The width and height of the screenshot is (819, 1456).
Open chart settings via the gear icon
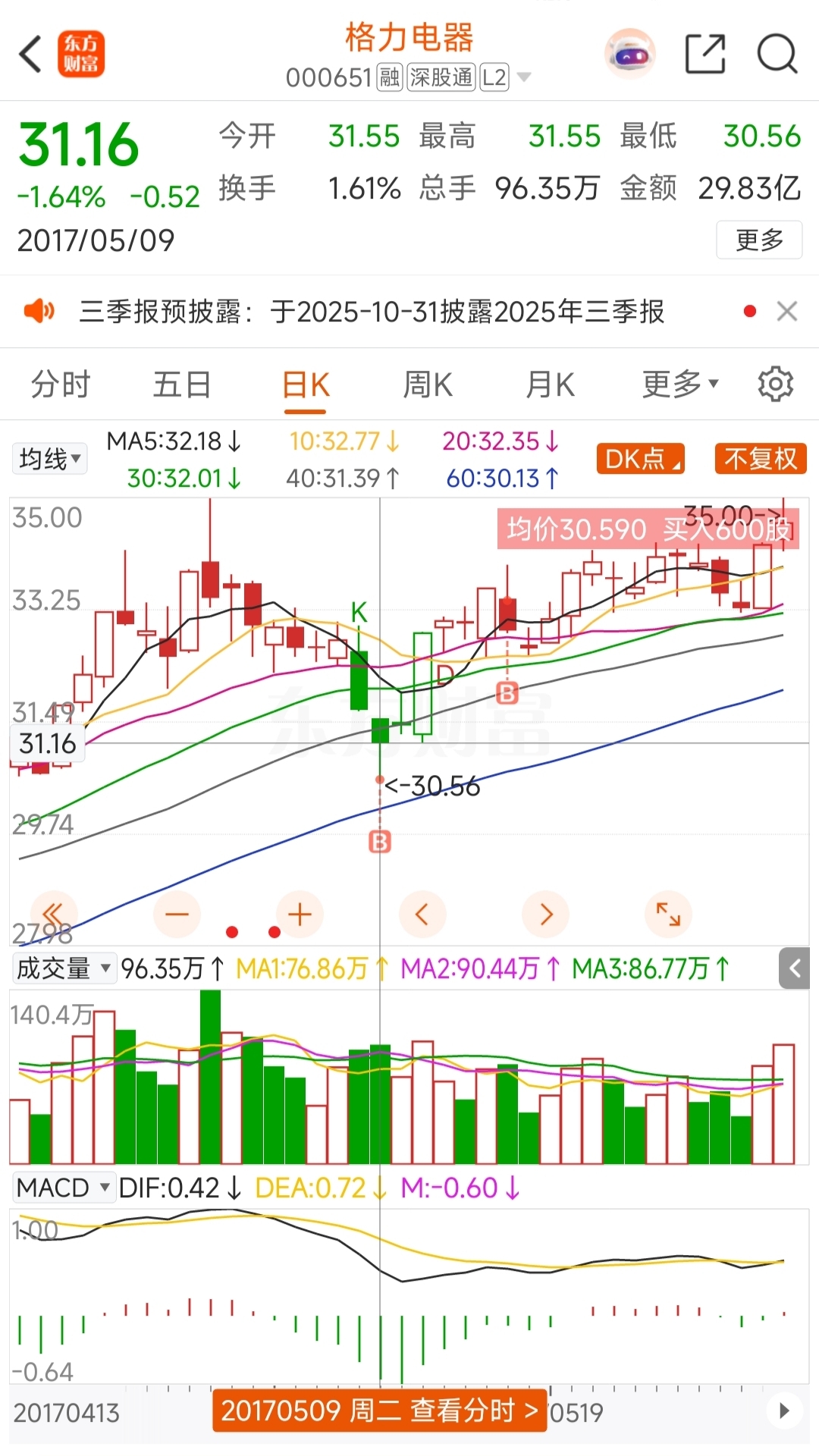[776, 384]
